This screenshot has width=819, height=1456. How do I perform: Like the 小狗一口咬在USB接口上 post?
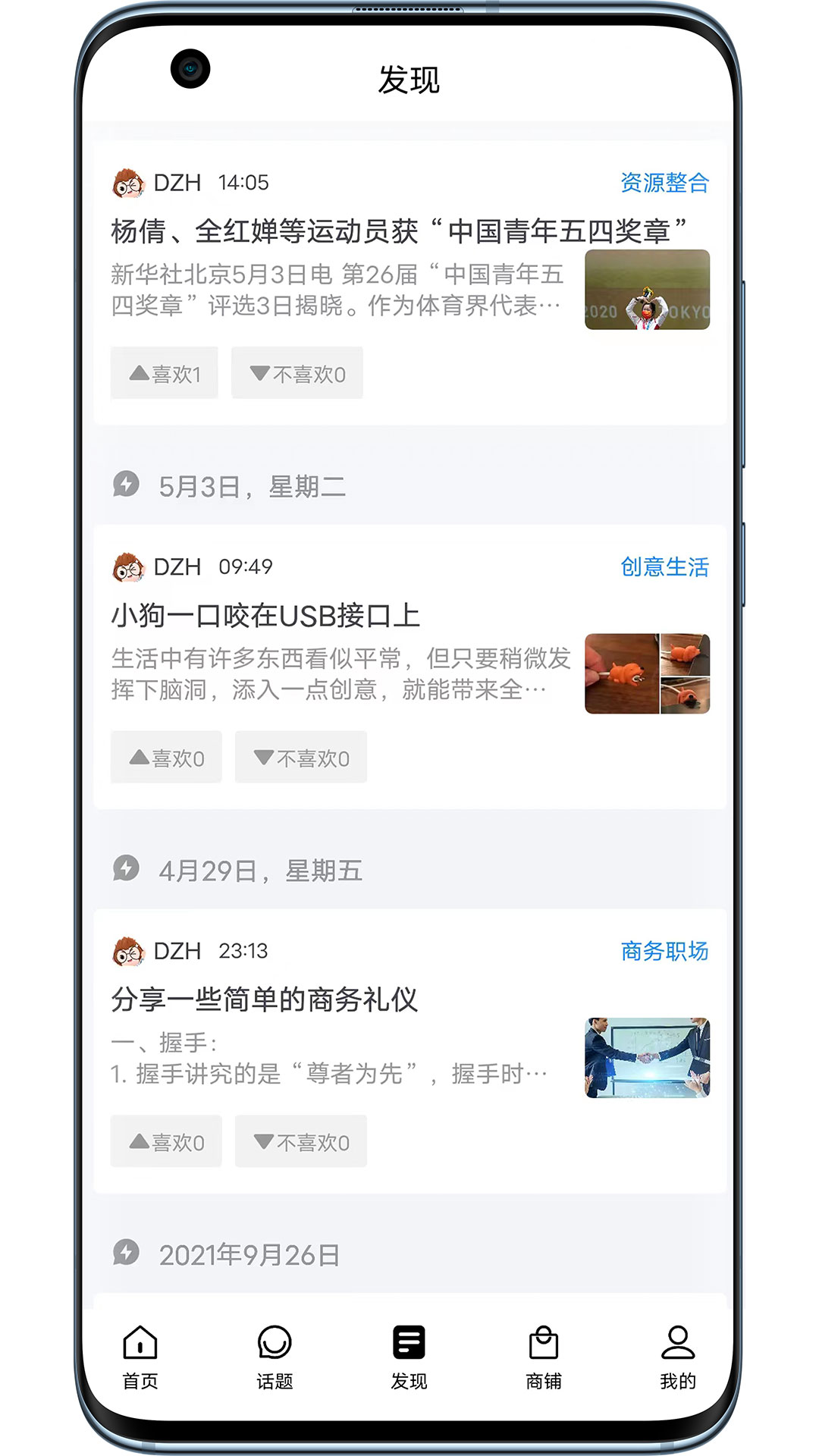pos(166,758)
